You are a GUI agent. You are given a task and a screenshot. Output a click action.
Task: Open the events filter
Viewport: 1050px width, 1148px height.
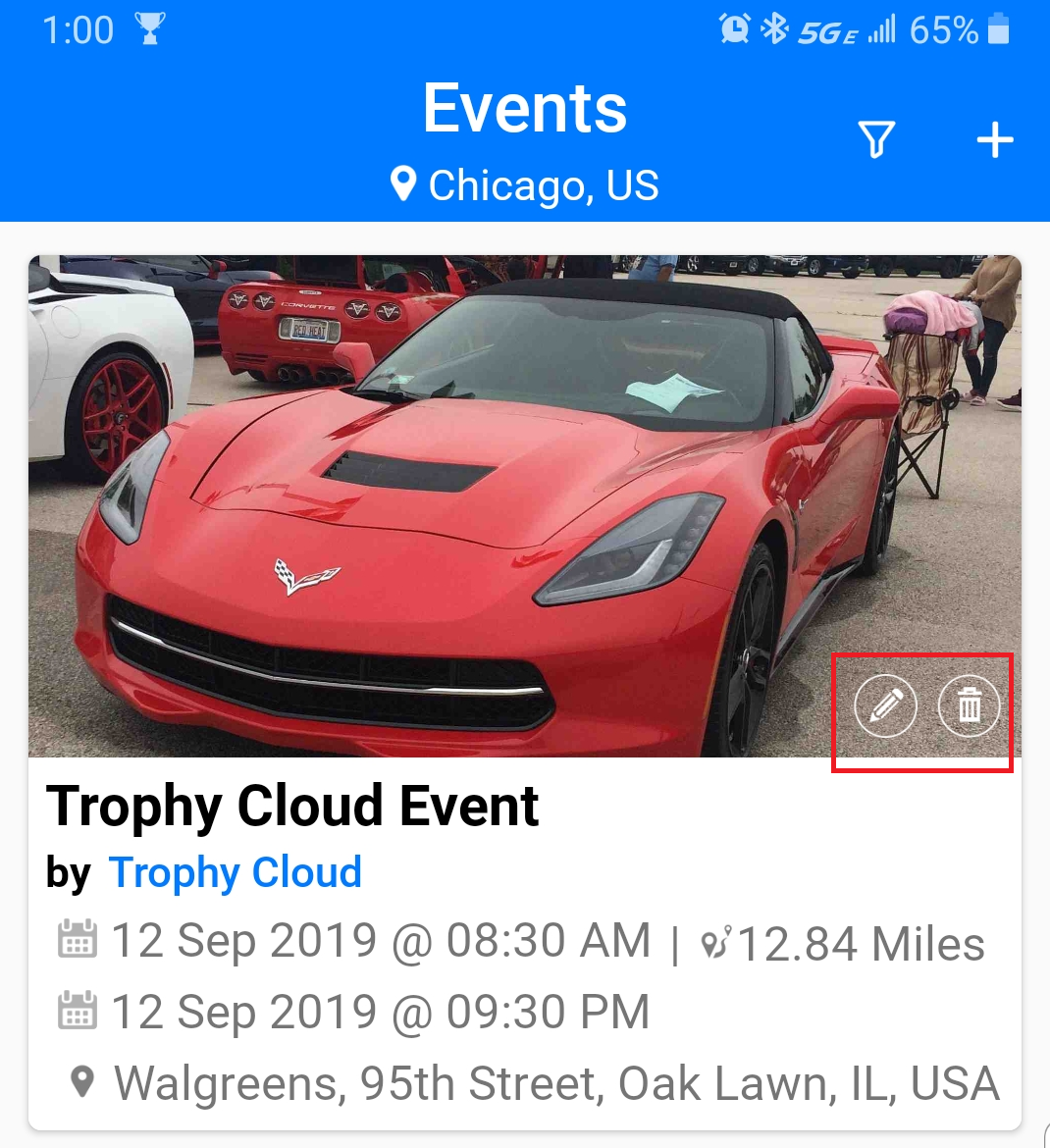coord(876,139)
